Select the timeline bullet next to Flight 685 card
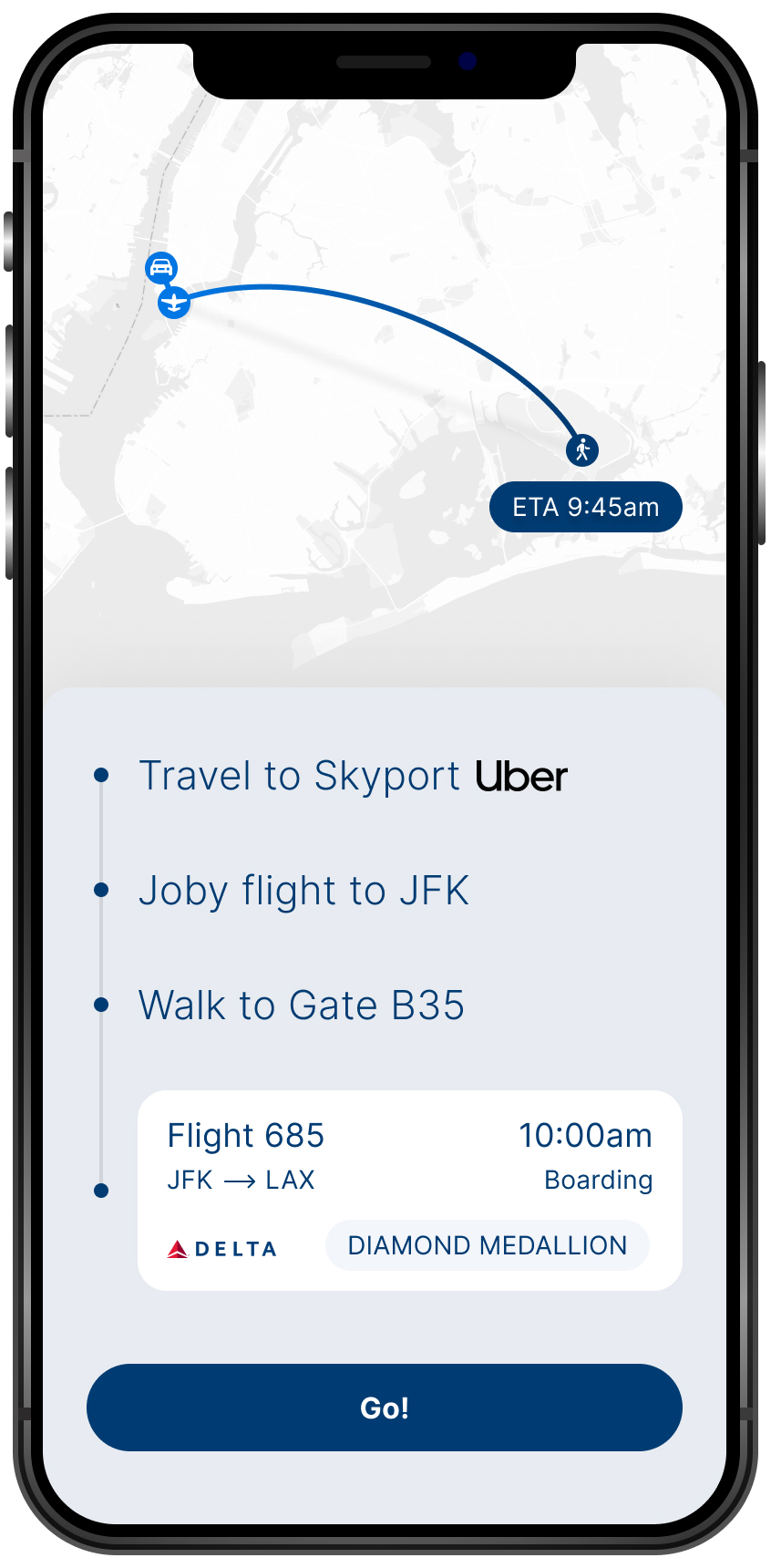 tap(101, 1190)
